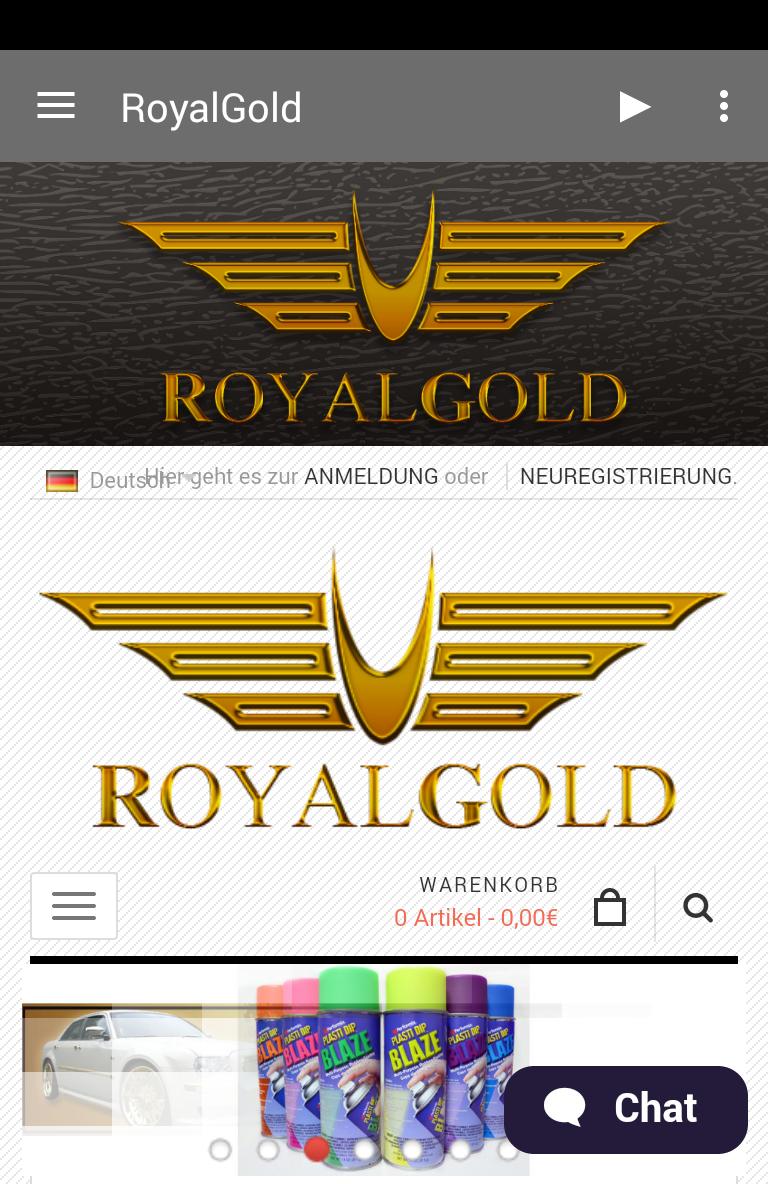Tap the RoyalGold website logo
This screenshot has height=1184, width=768.
[383, 690]
